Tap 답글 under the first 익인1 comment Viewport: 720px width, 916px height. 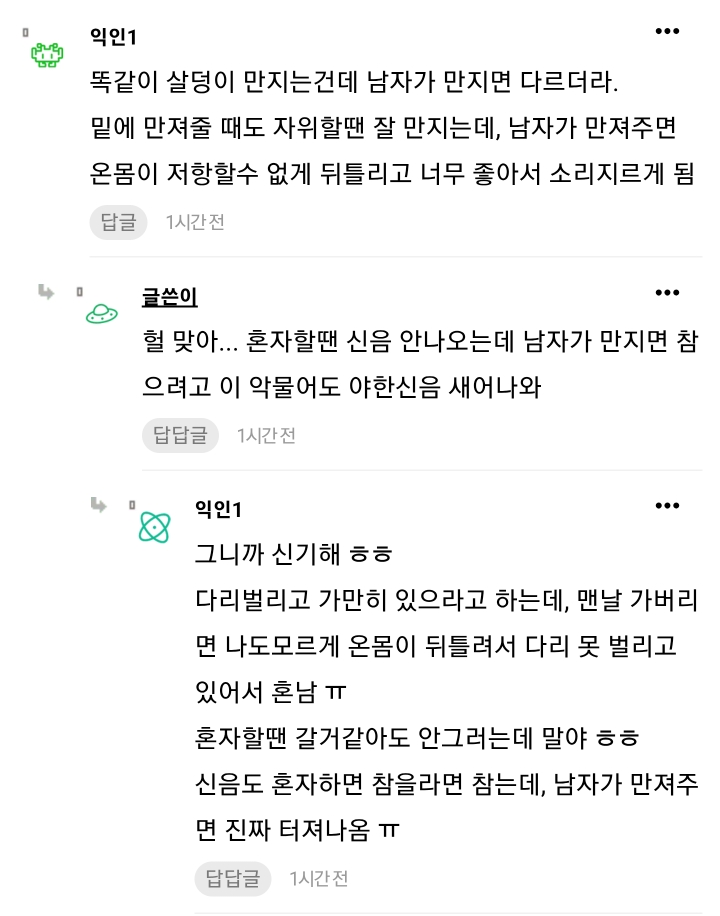pyautogui.click(x=118, y=222)
